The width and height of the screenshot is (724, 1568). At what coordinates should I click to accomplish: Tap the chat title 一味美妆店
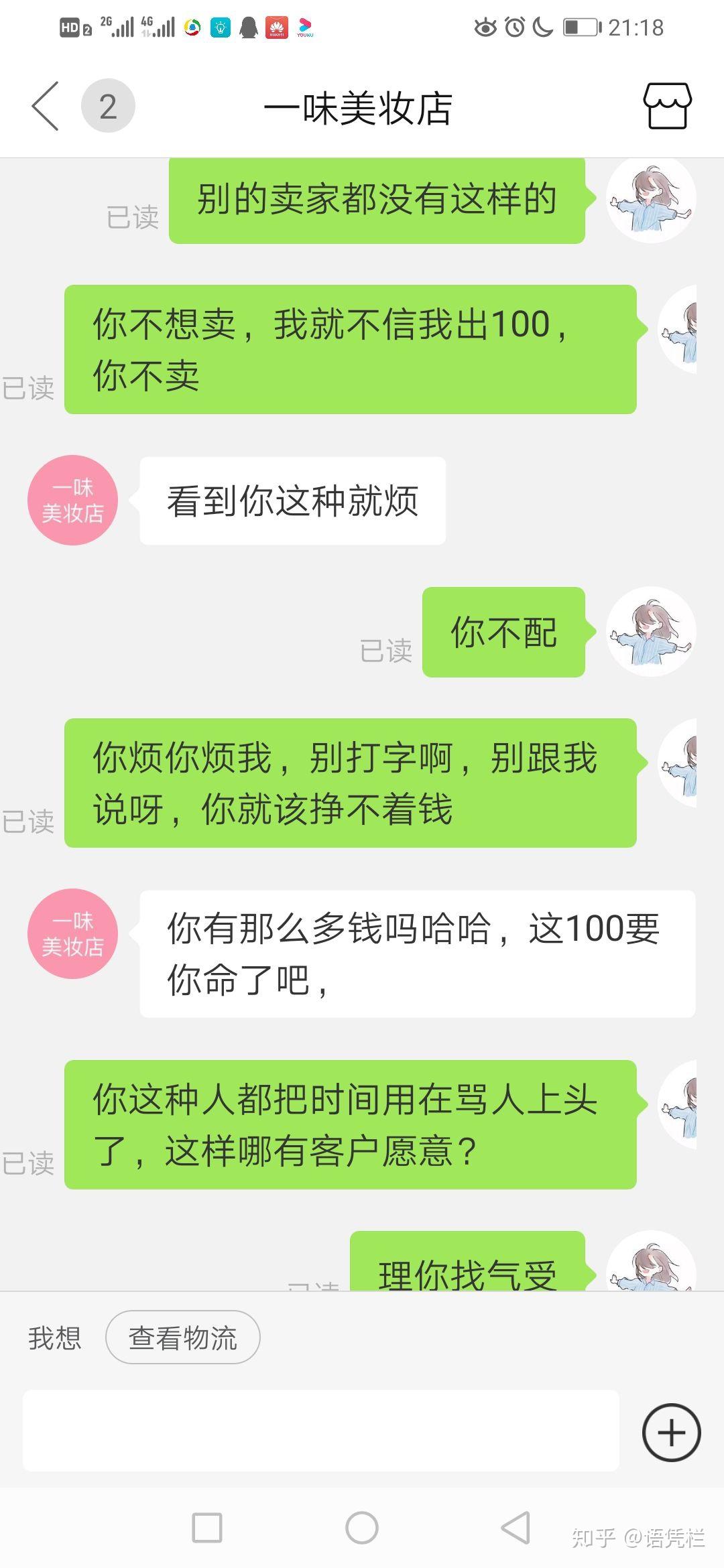pyautogui.click(x=361, y=107)
